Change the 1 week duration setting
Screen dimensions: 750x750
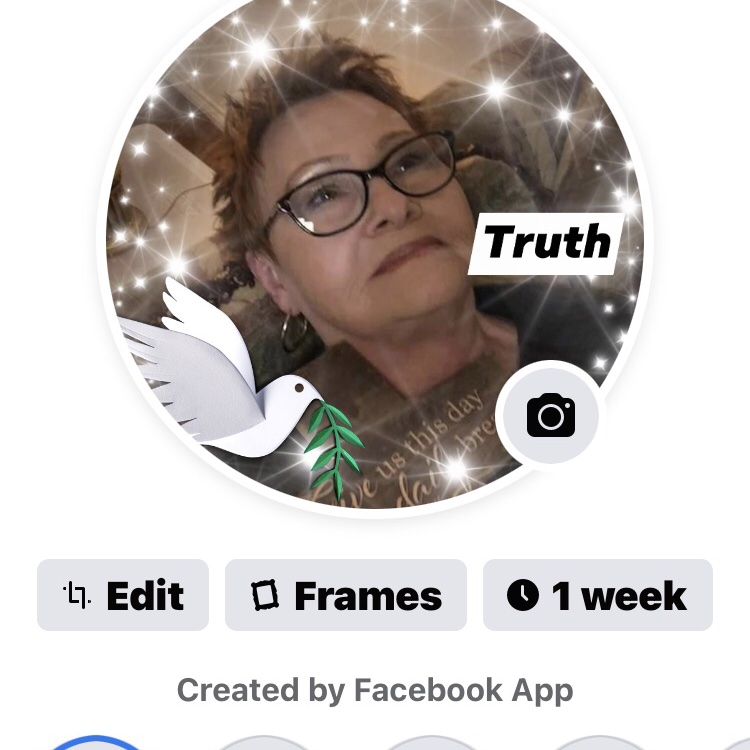click(597, 595)
